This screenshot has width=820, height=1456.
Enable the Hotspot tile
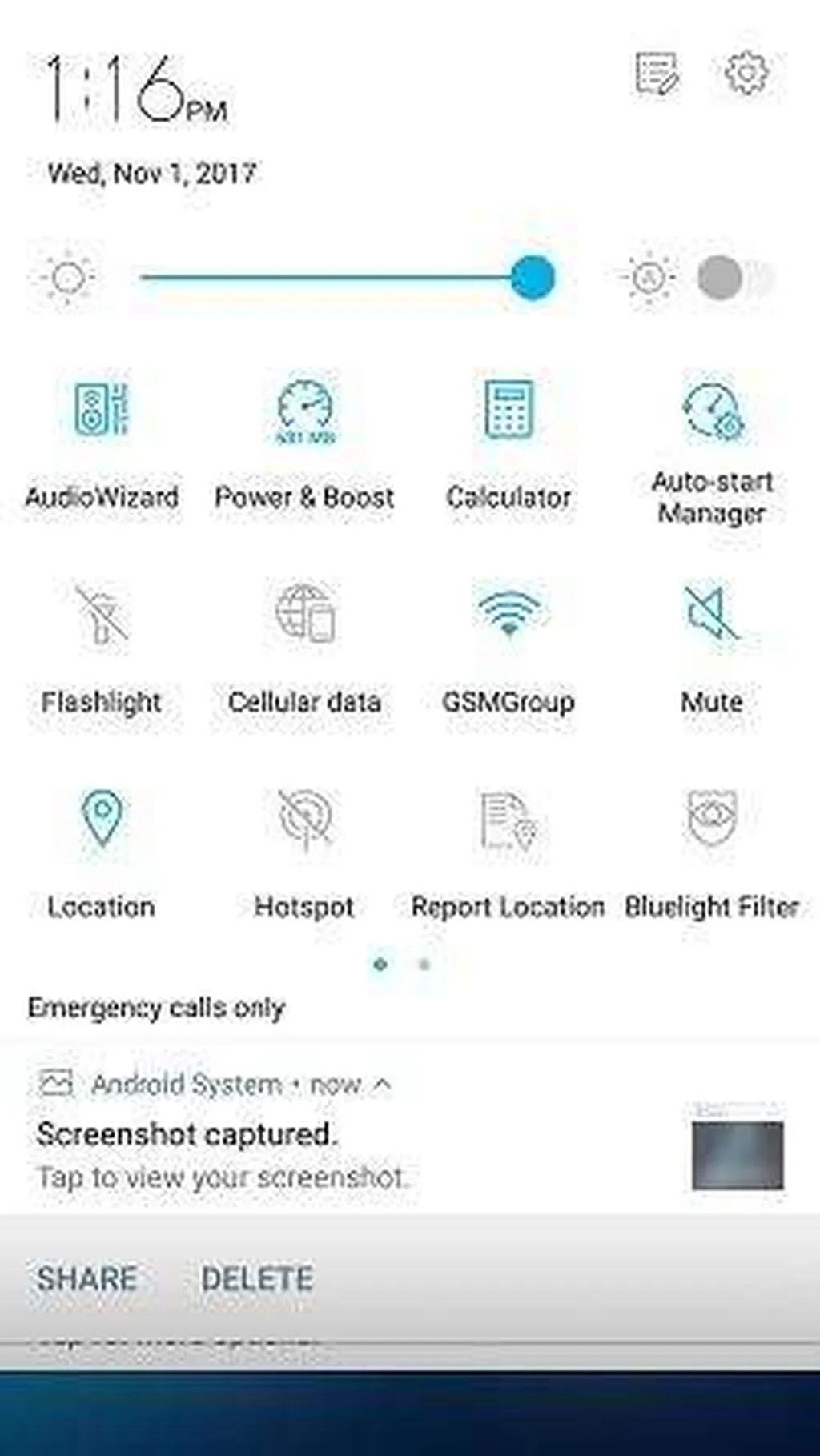click(x=305, y=819)
